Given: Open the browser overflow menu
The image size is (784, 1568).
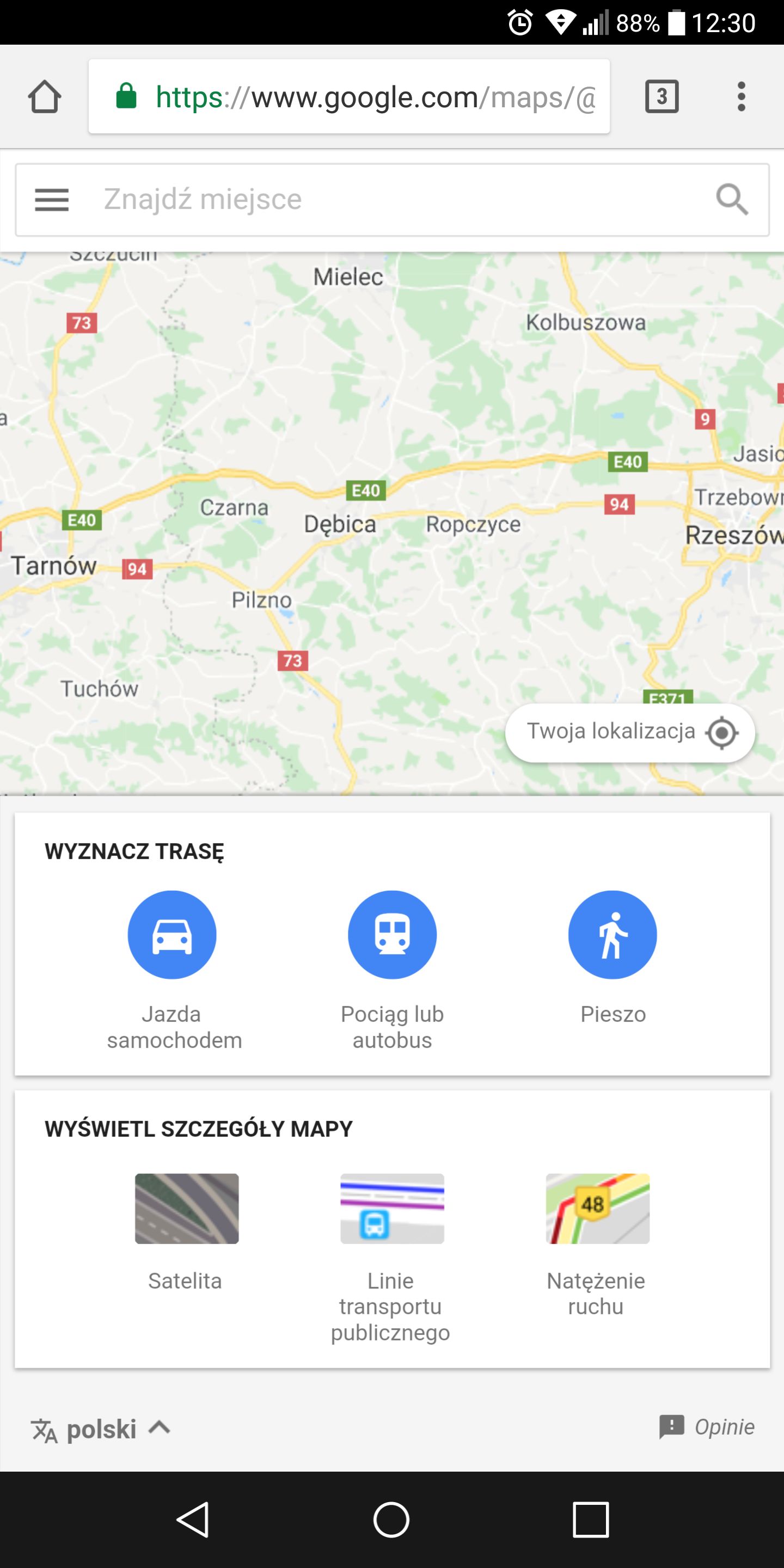Looking at the screenshot, I should pyautogui.click(x=741, y=97).
